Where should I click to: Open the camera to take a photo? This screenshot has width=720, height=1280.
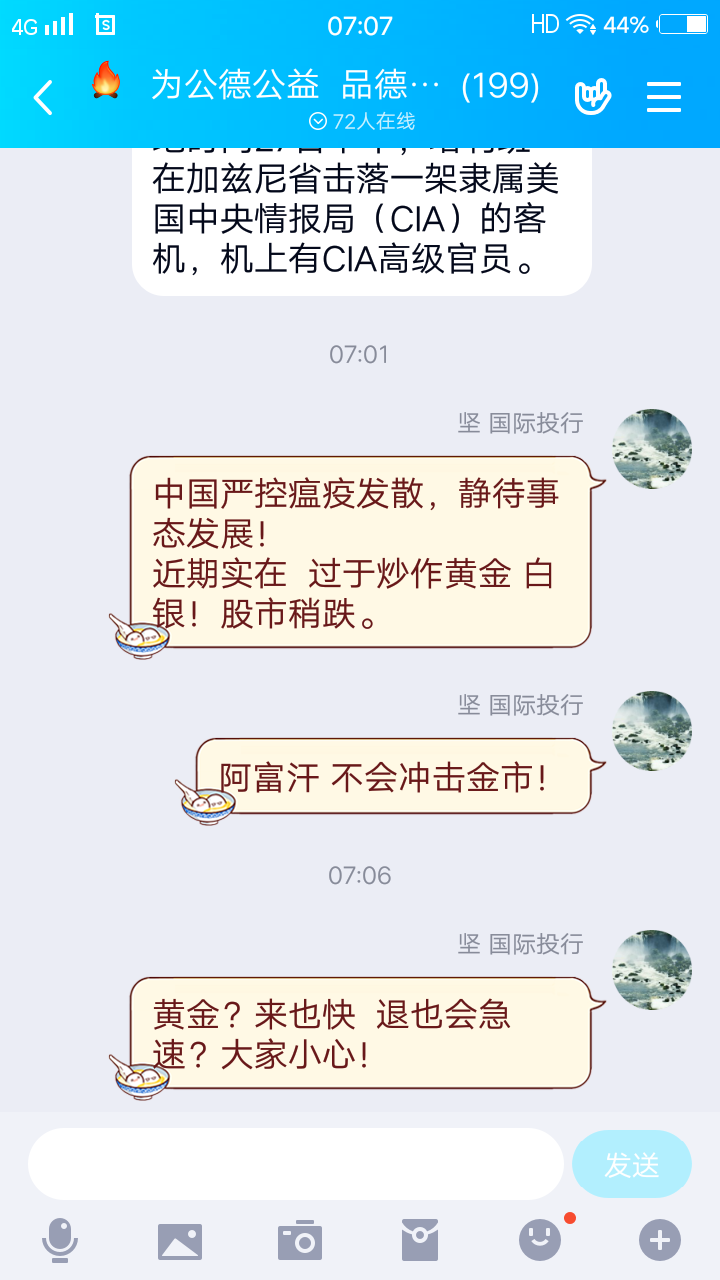(x=300, y=1240)
